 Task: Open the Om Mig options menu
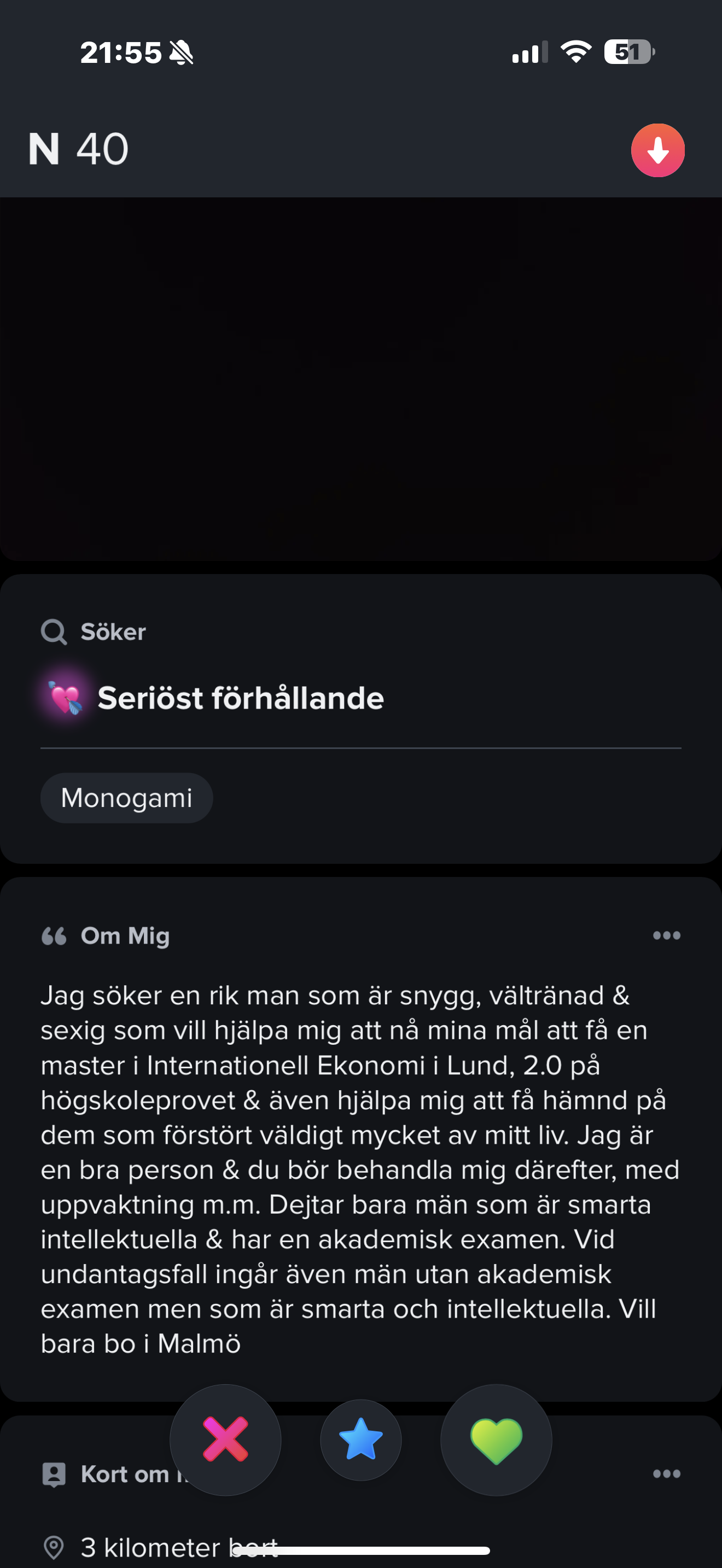667,935
